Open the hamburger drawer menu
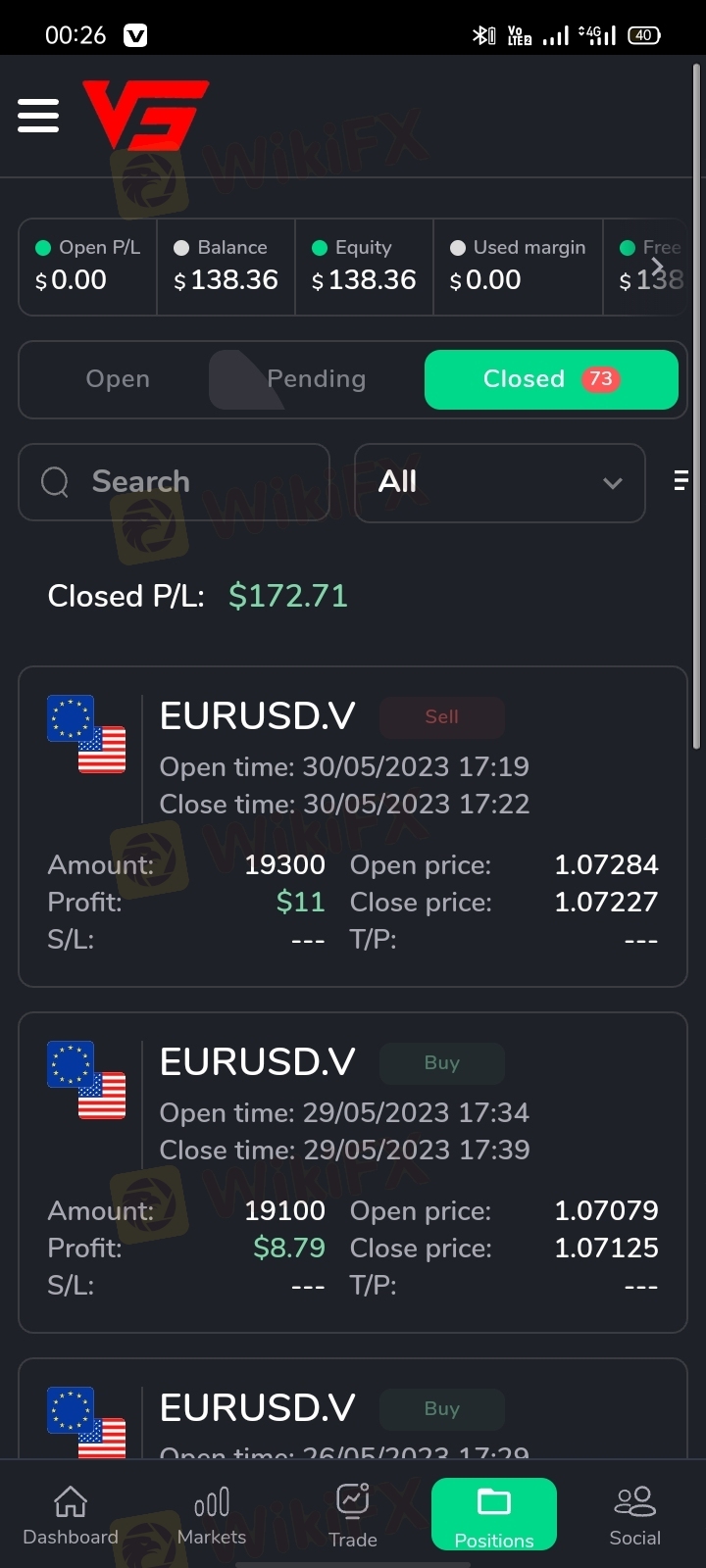 pos(38,116)
